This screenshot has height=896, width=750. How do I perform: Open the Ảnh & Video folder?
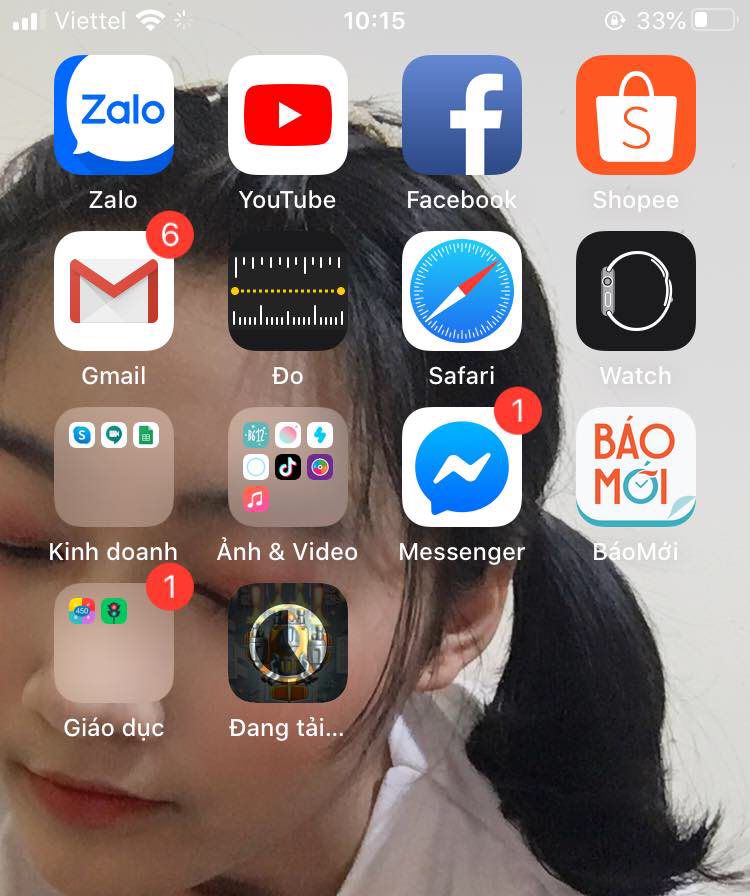288,467
